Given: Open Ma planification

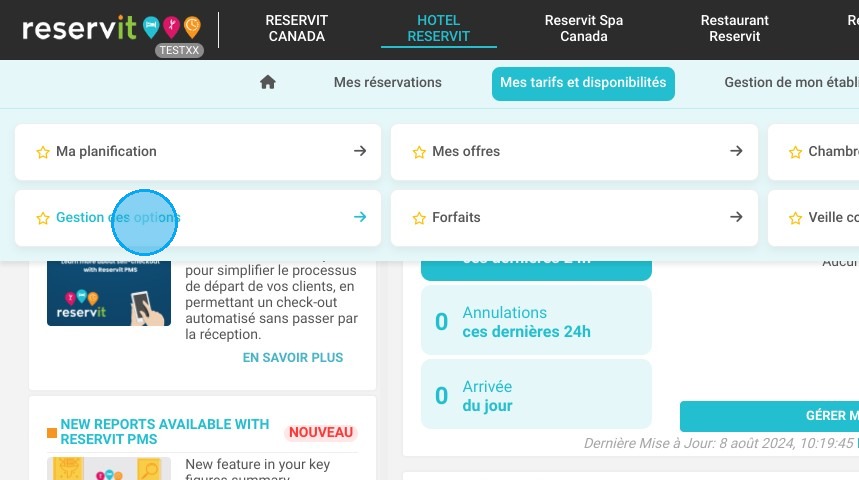Looking at the screenshot, I should coord(198,152).
